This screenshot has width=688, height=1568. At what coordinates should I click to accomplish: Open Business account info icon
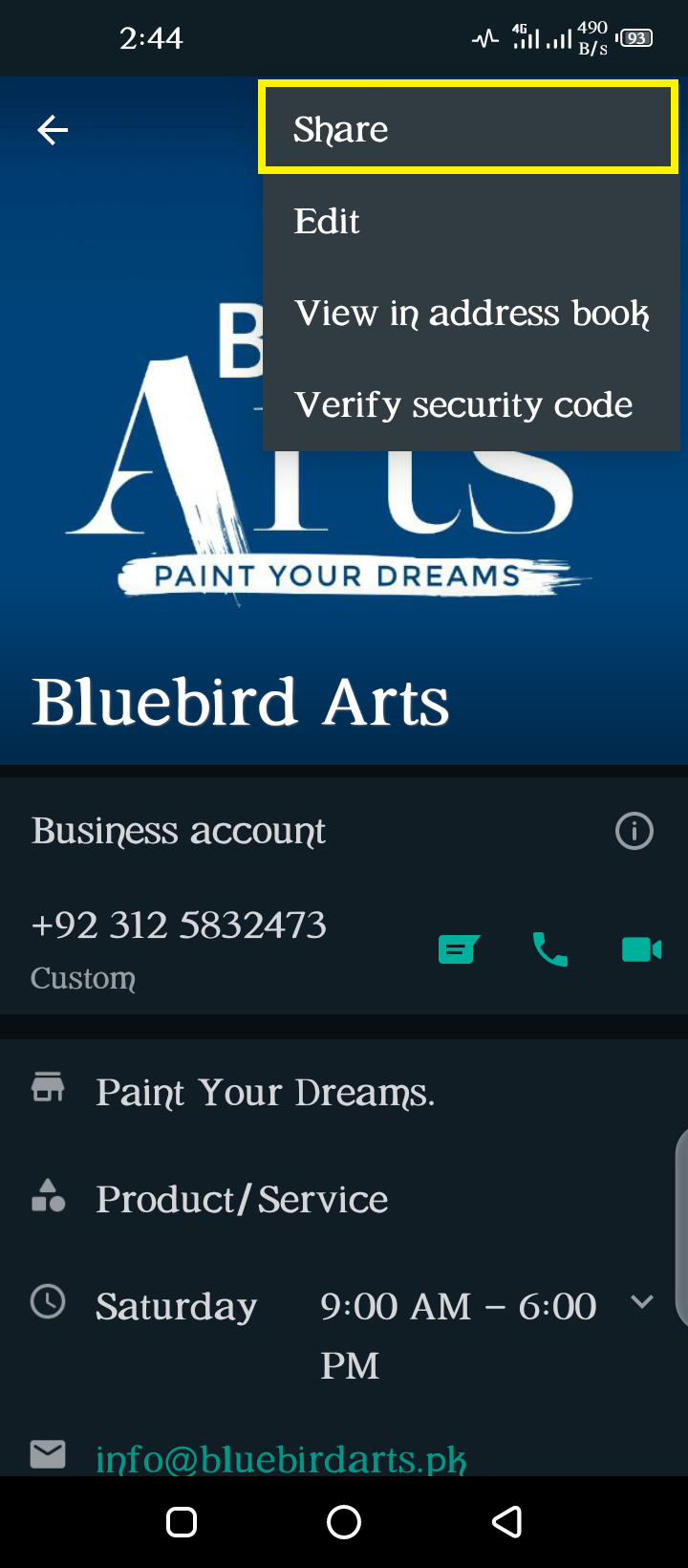coord(634,831)
